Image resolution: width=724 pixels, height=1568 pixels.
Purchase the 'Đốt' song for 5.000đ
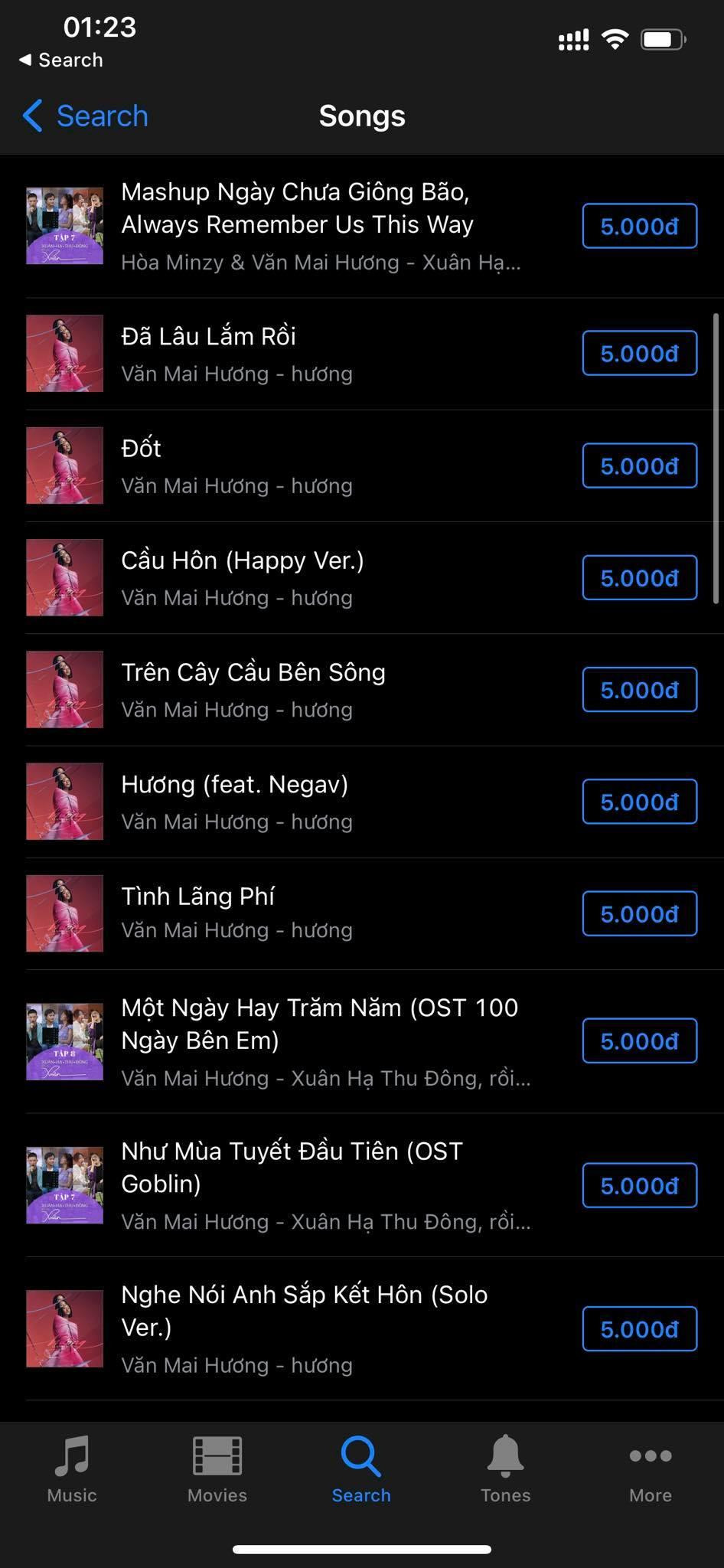point(639,465)
